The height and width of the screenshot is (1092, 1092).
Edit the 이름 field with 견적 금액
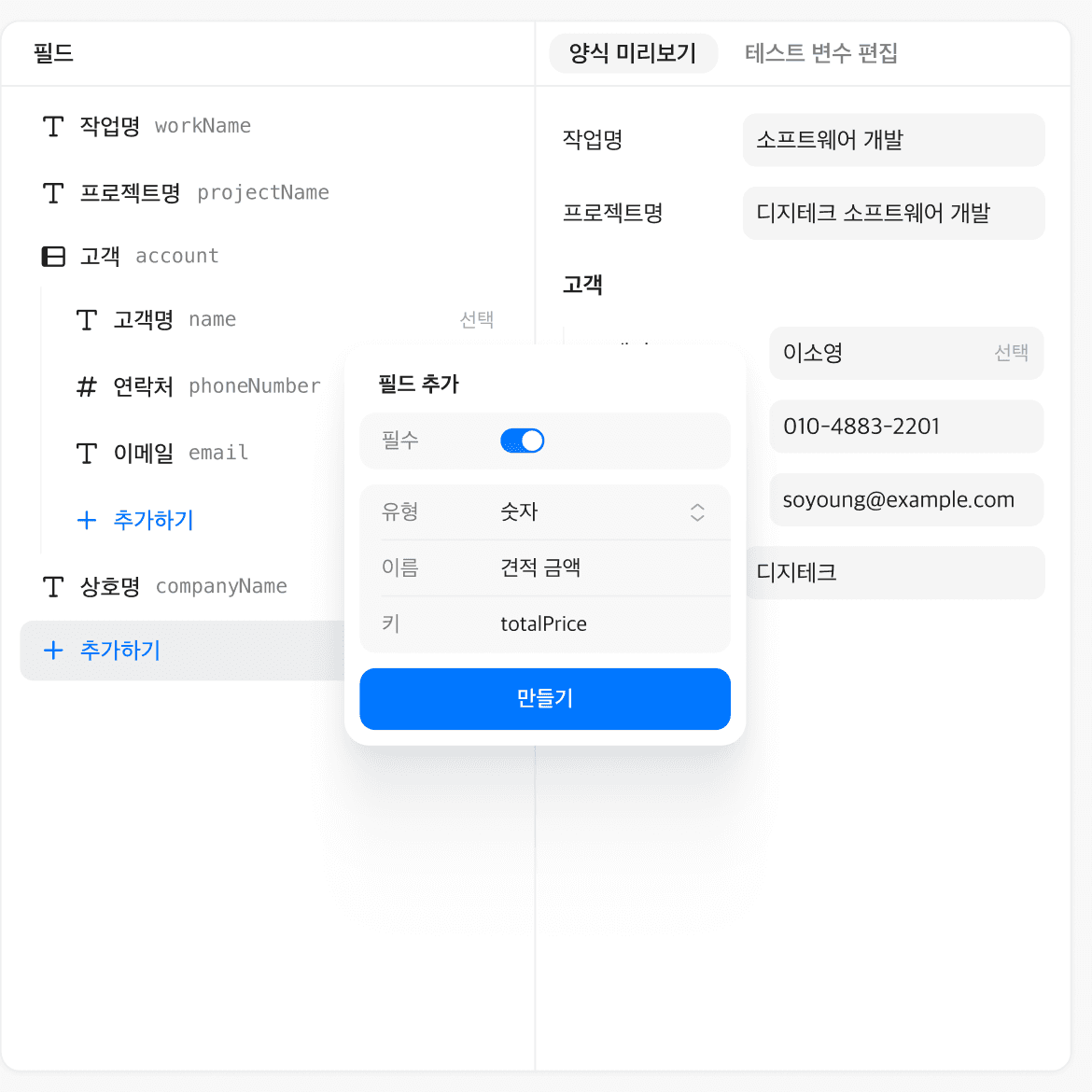pyautogui.click(x=545, y=567)
